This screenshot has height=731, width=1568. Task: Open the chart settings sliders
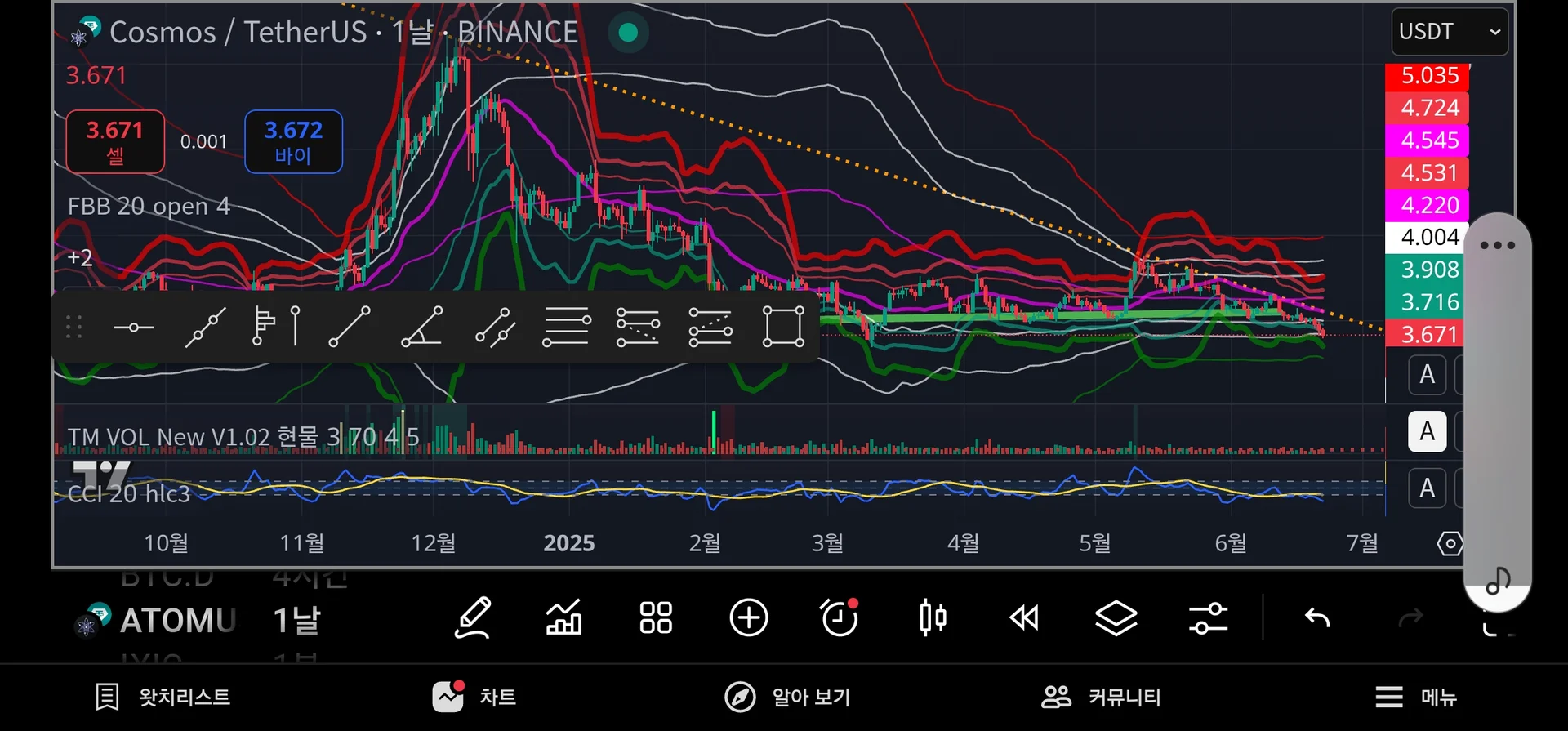click(1208, 617)
